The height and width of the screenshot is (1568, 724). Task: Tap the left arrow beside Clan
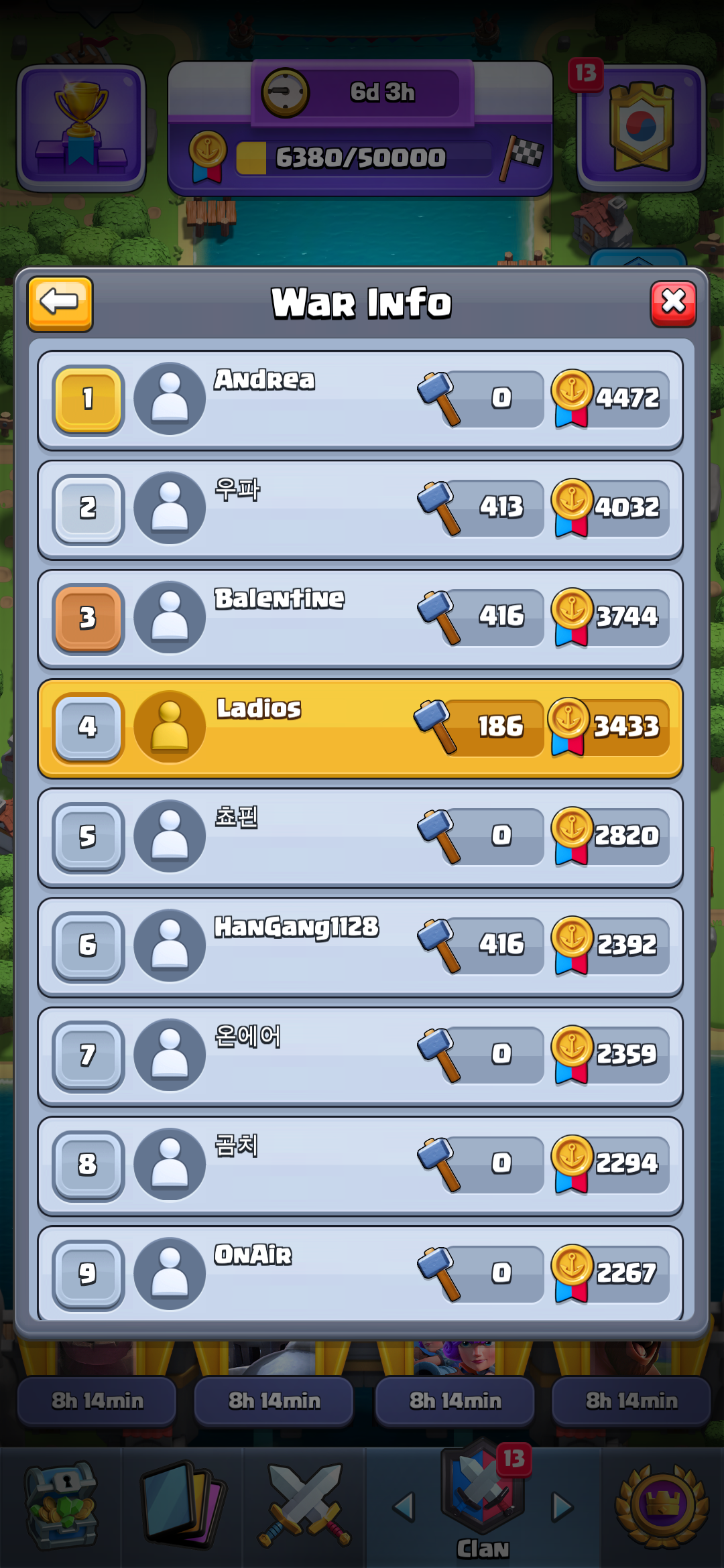(x=404, y=1508)
